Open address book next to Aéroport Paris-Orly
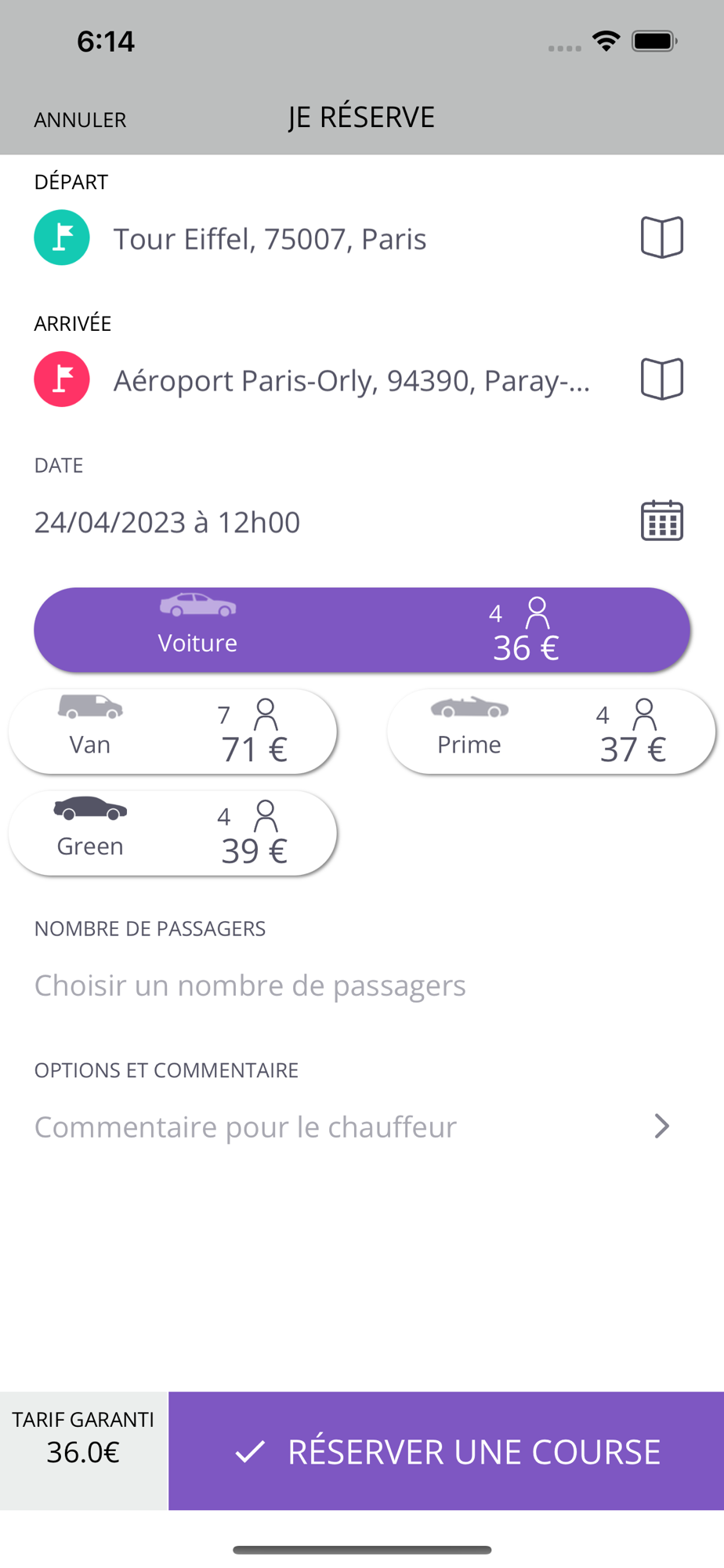Viewport: 724px width, 1568px height. tap(662, 379)
